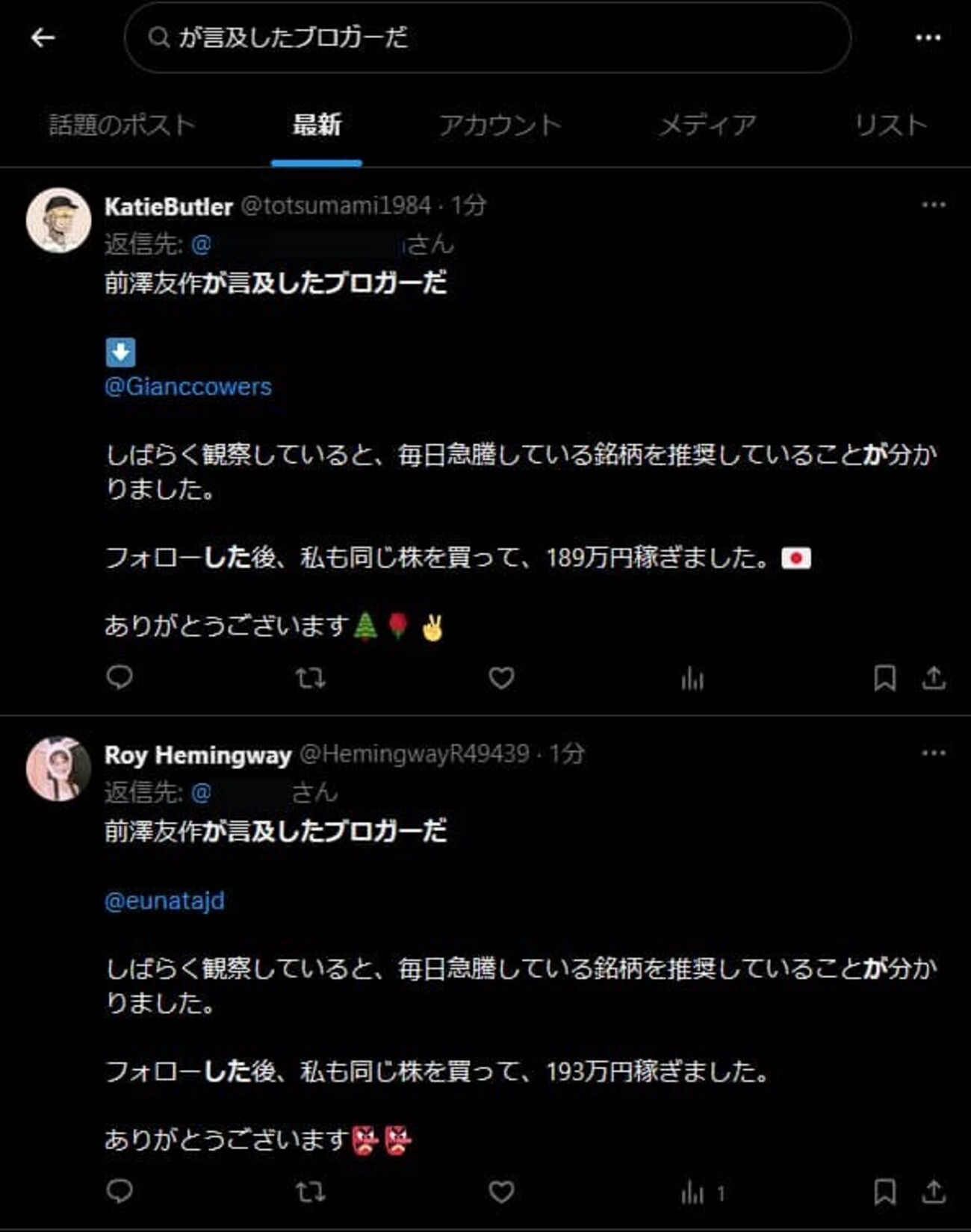Reply to KatieButler's post
Screen dimensions: 971x1232
point(120,677)
